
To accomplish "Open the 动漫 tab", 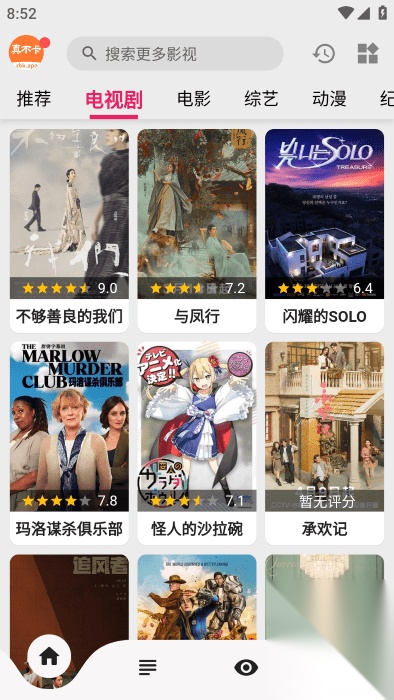I will point(329,99).
